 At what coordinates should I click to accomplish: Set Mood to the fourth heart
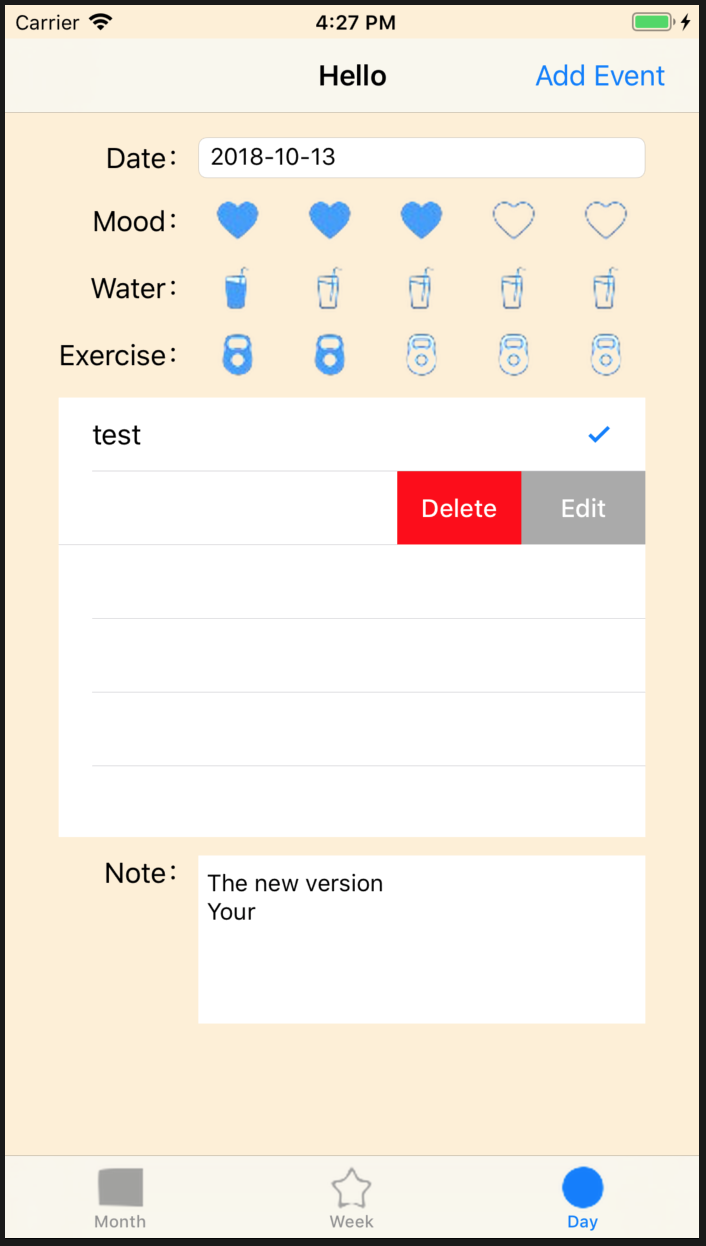click(x=514, y=220)
